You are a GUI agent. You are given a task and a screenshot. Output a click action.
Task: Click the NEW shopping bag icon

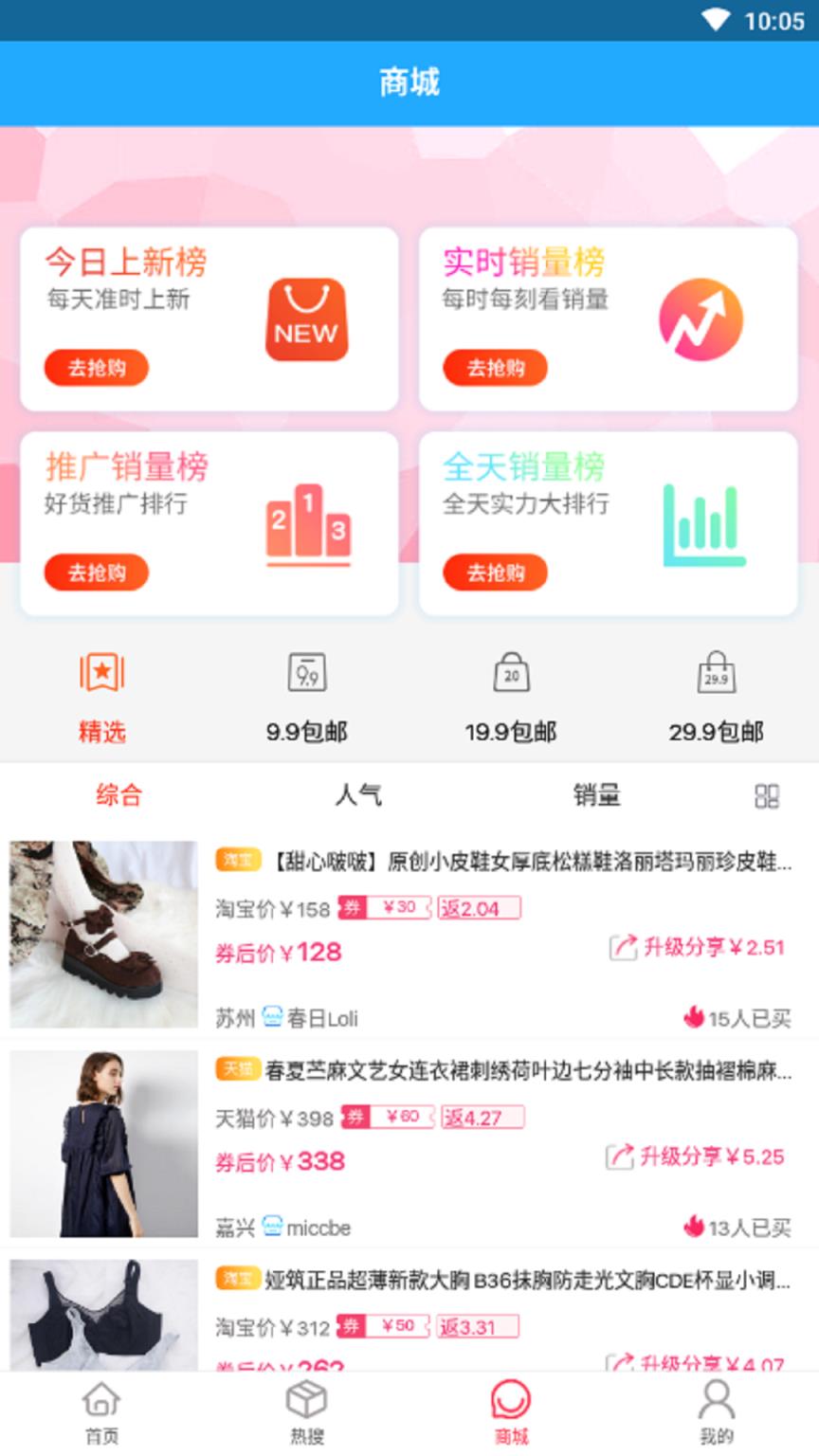click(305, 319)
